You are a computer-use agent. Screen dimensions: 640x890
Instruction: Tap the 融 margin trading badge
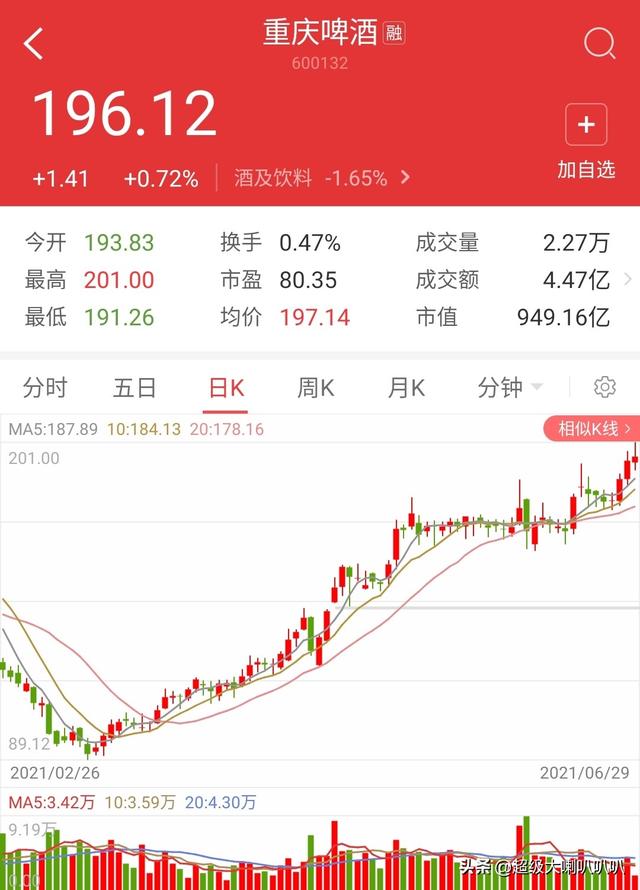point(393,34)
